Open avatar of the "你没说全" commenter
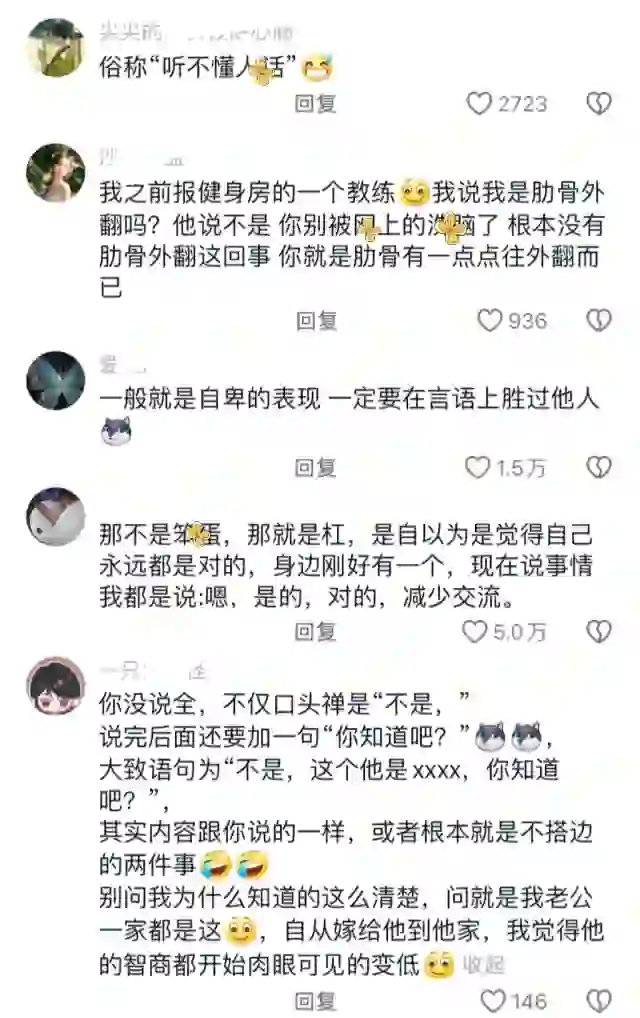The width and height of the screenshot is (640, 1018). pos(55,686)
